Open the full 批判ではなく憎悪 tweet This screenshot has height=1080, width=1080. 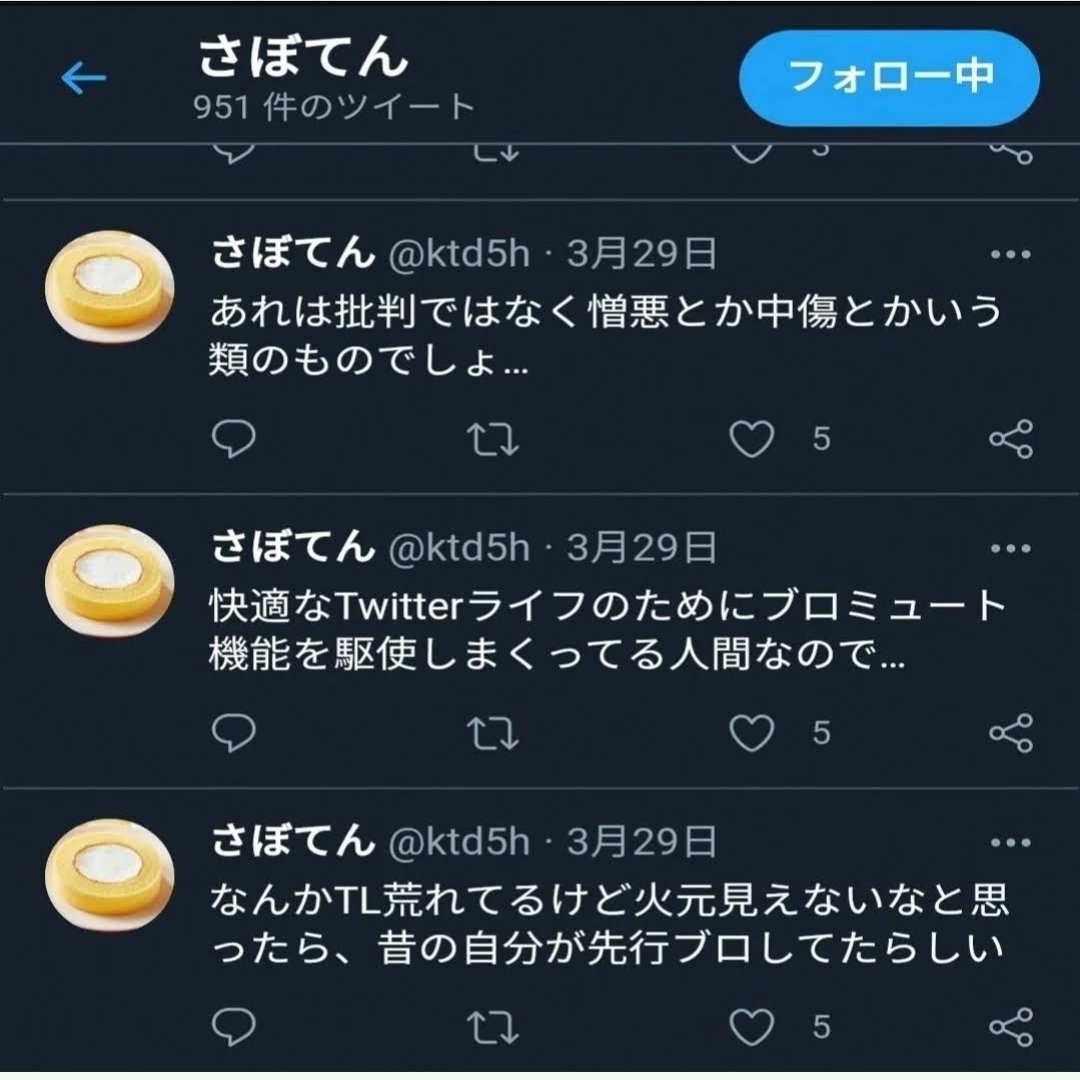[600, 336]
